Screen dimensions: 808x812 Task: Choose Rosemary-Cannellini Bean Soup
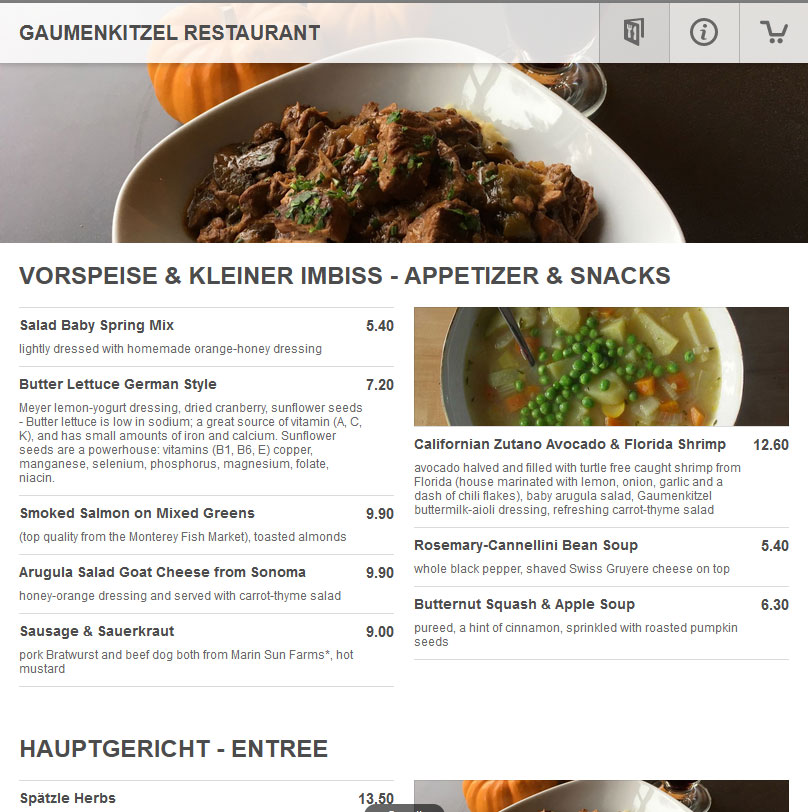click(526, 546)
